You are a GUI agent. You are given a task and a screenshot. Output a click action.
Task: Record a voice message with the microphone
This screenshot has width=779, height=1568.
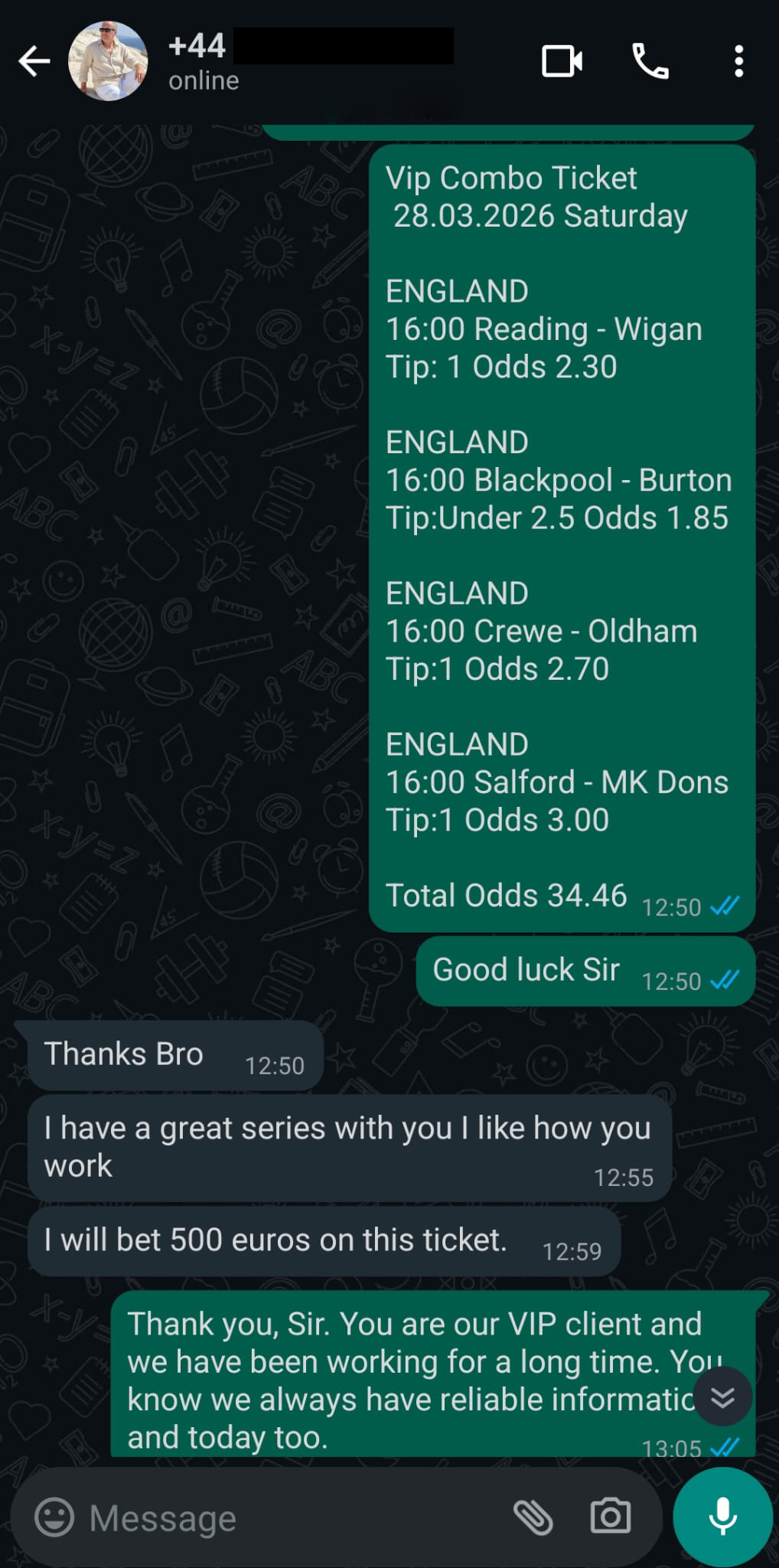click(721, 1514)
